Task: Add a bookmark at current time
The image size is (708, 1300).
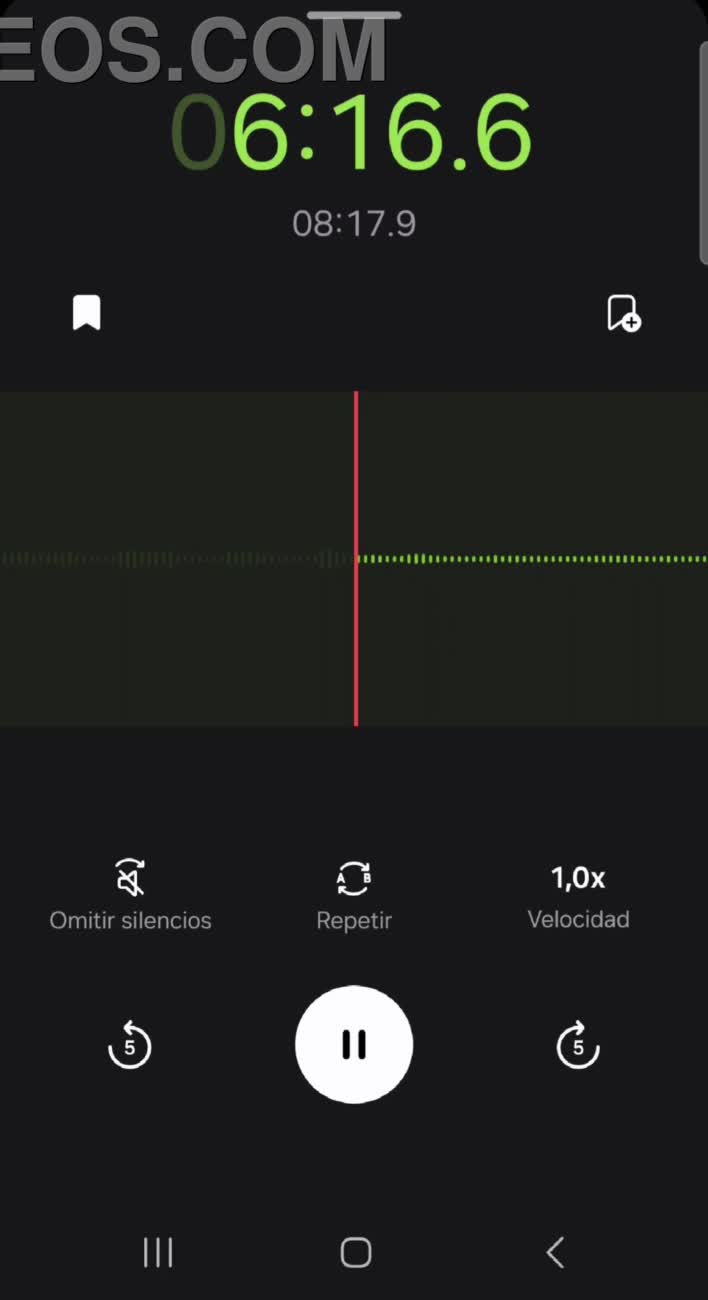Action: 623,313
